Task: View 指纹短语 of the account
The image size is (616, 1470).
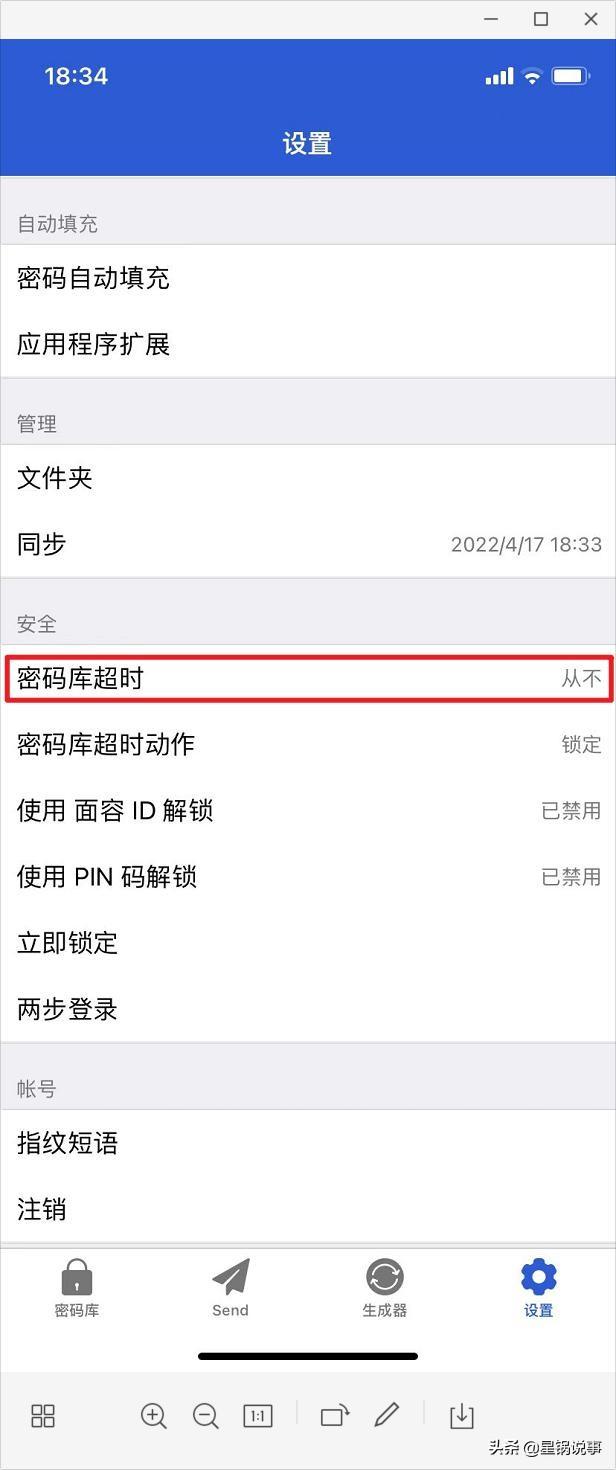Action: [308, 1143]
